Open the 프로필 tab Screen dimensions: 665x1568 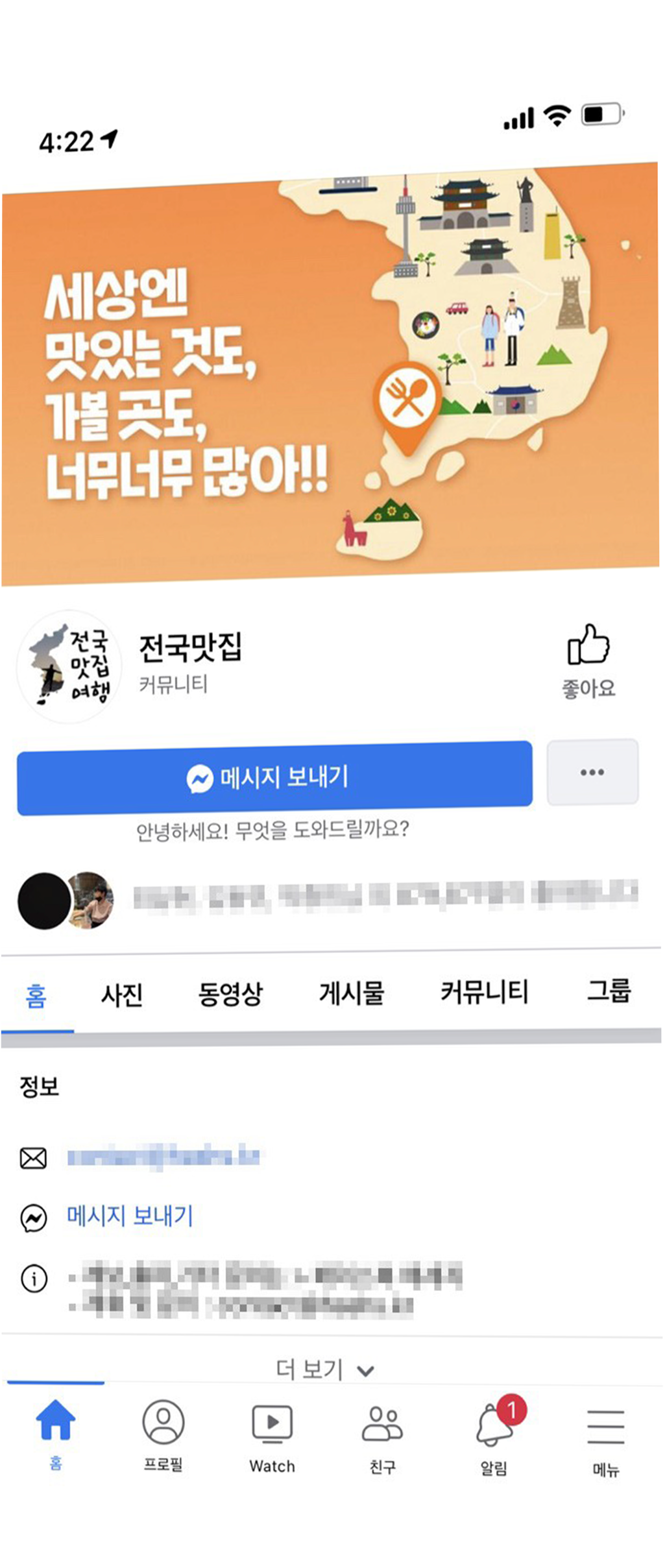(163, 1434)
